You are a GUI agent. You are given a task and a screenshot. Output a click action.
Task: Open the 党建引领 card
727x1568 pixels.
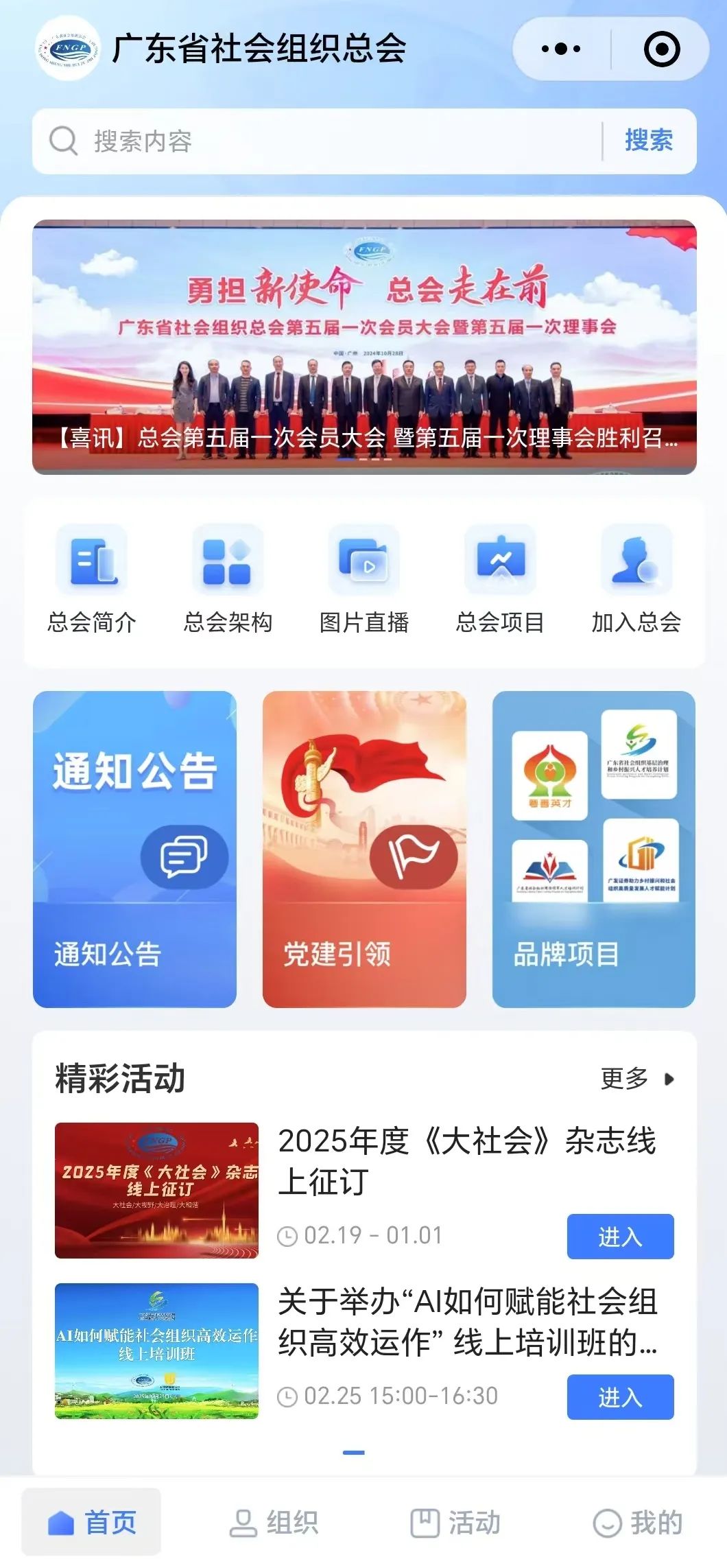click(364, 849)
